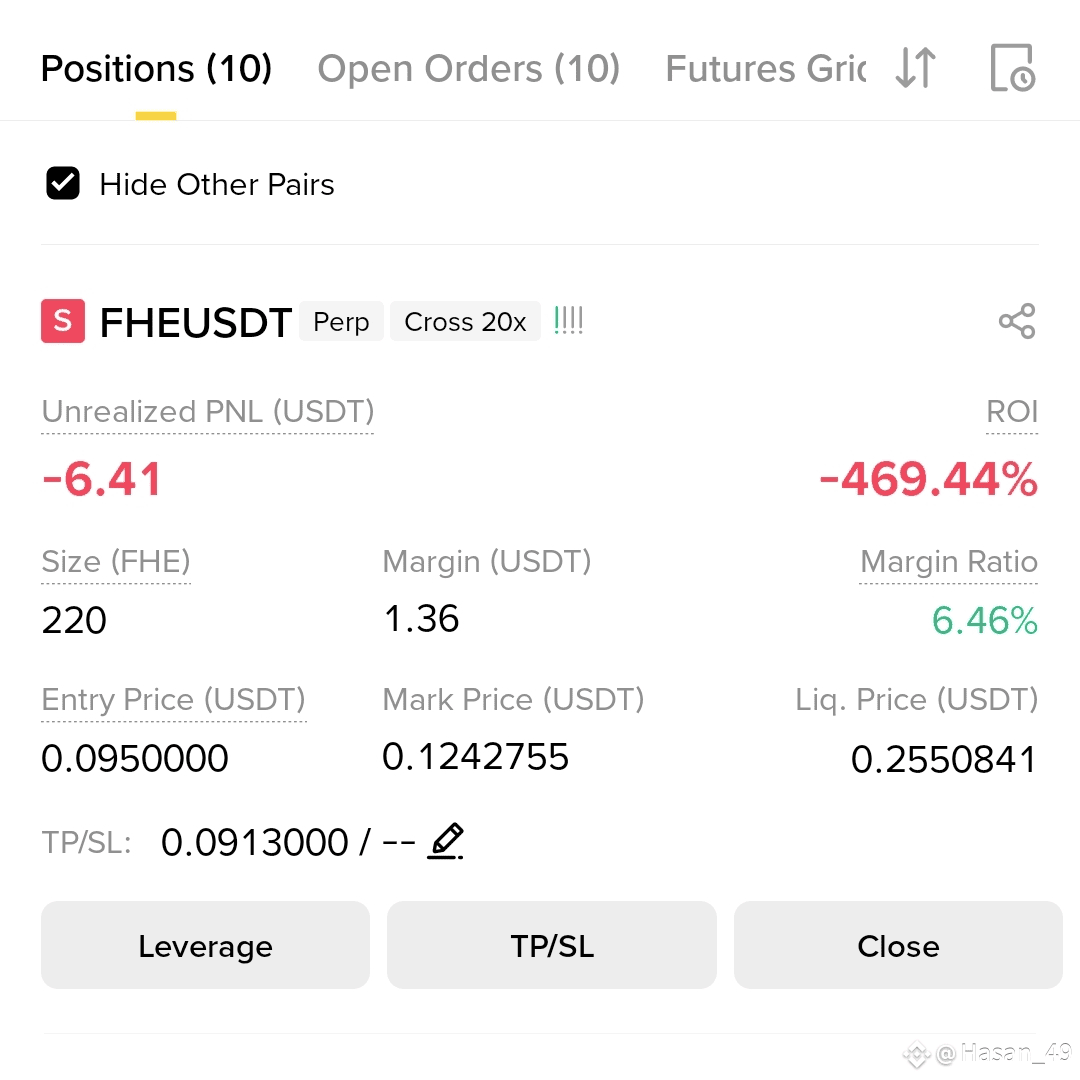Share the FHEUSDT position
Viewport: 1080px width, 1080px height.
coord(1017,321)
